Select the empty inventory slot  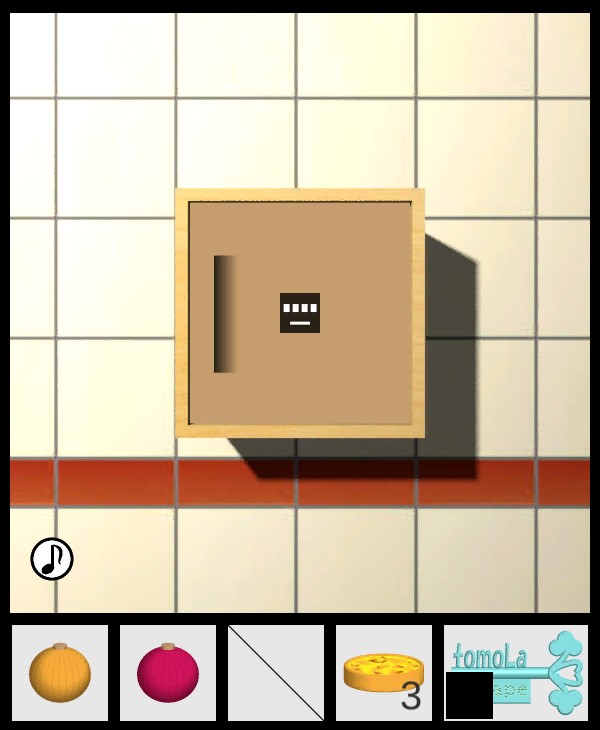[276, 673]
